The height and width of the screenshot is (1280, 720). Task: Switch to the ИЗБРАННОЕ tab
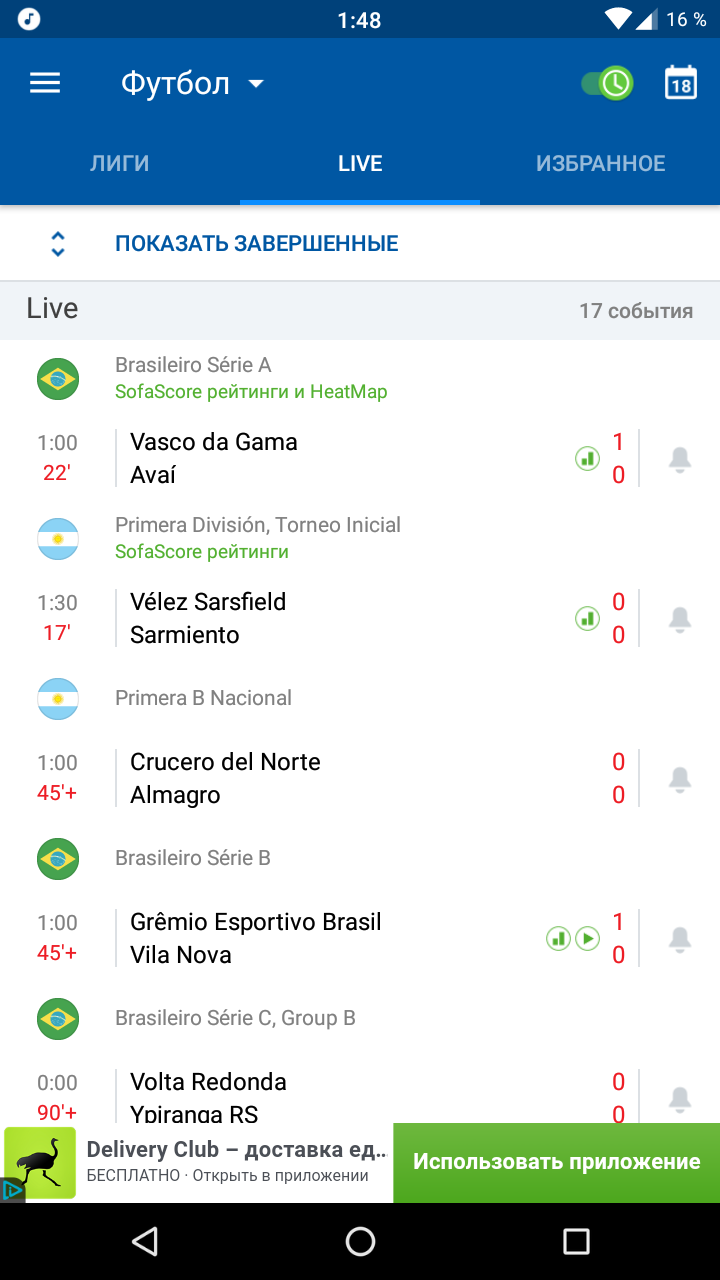600,164
